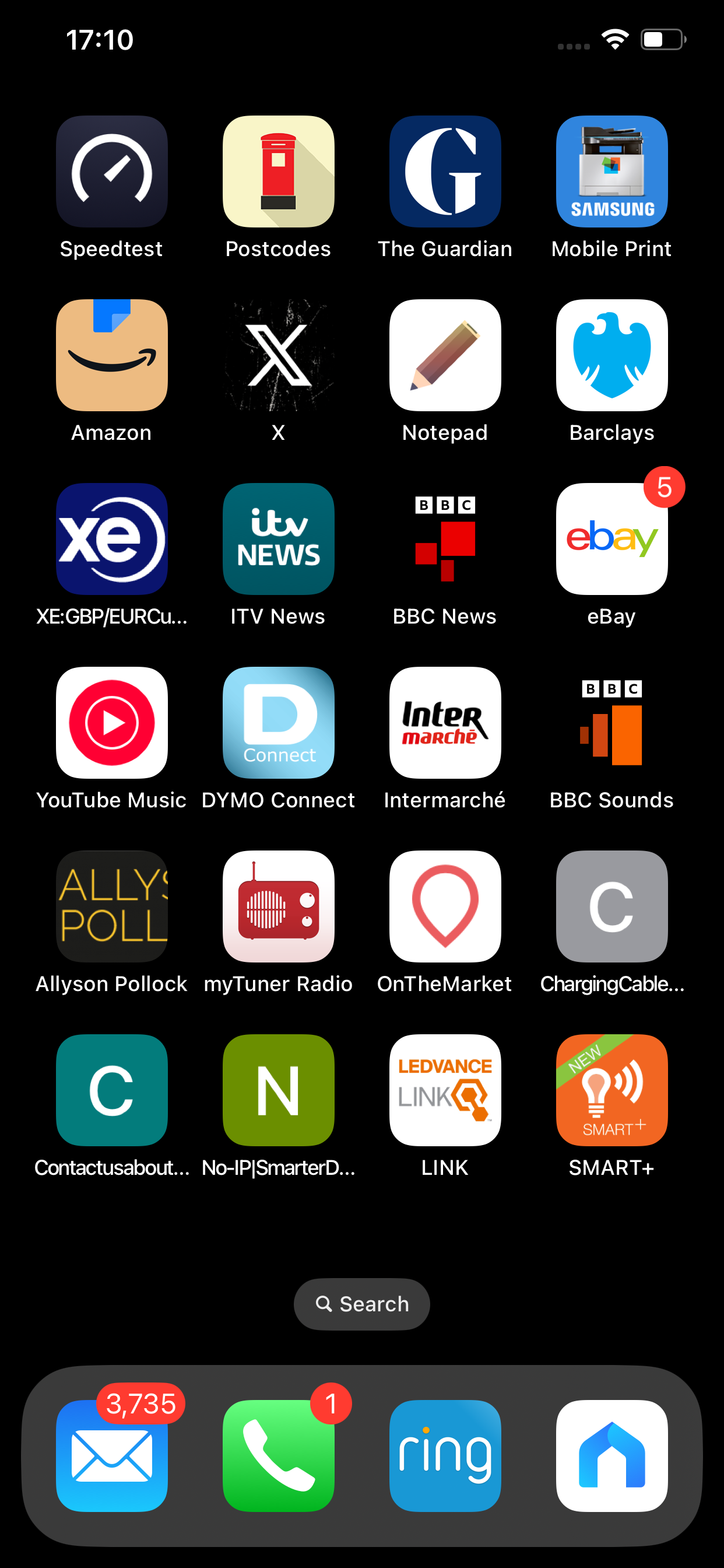Screen dimensions: 724x1568
Task: Tap the Search pill
Action: pos(362,1304)
